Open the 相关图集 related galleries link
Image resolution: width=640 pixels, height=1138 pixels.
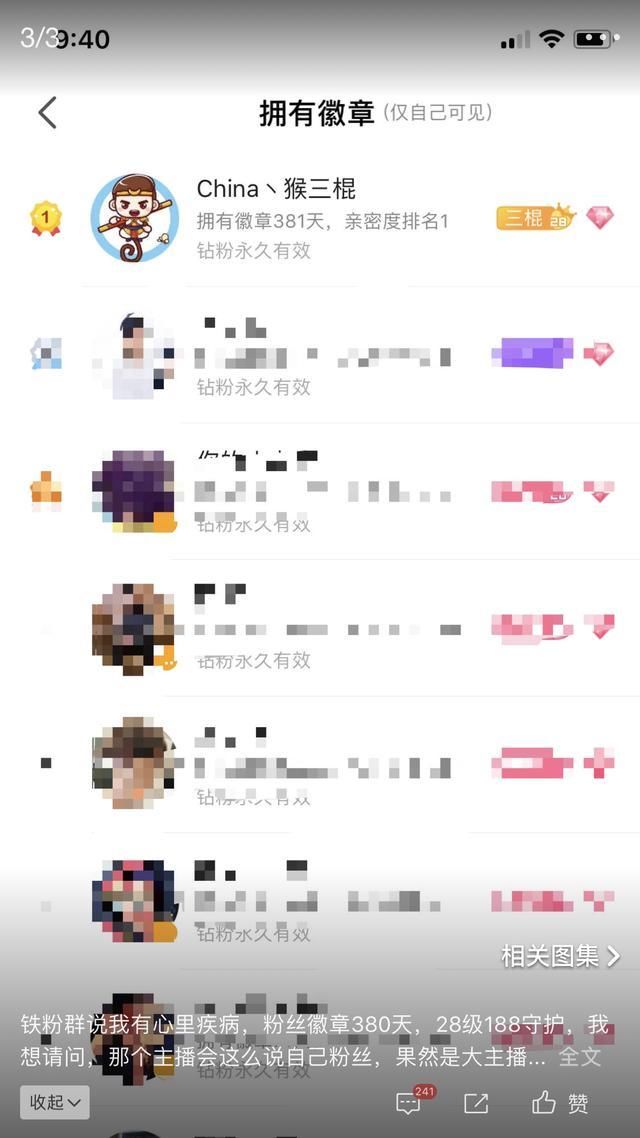[560, 956]
